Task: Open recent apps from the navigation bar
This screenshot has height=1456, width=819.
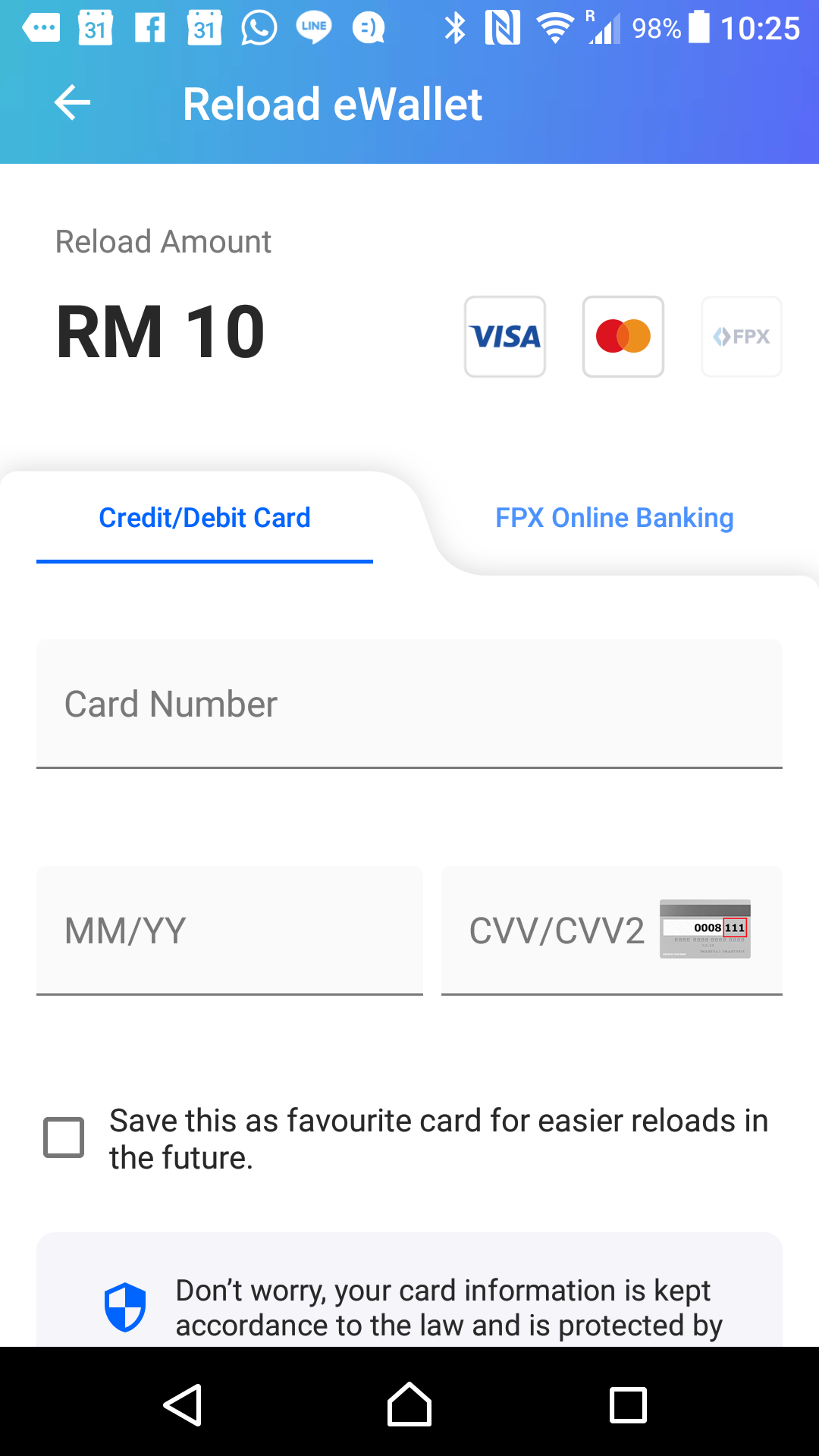Action: 628,1404
